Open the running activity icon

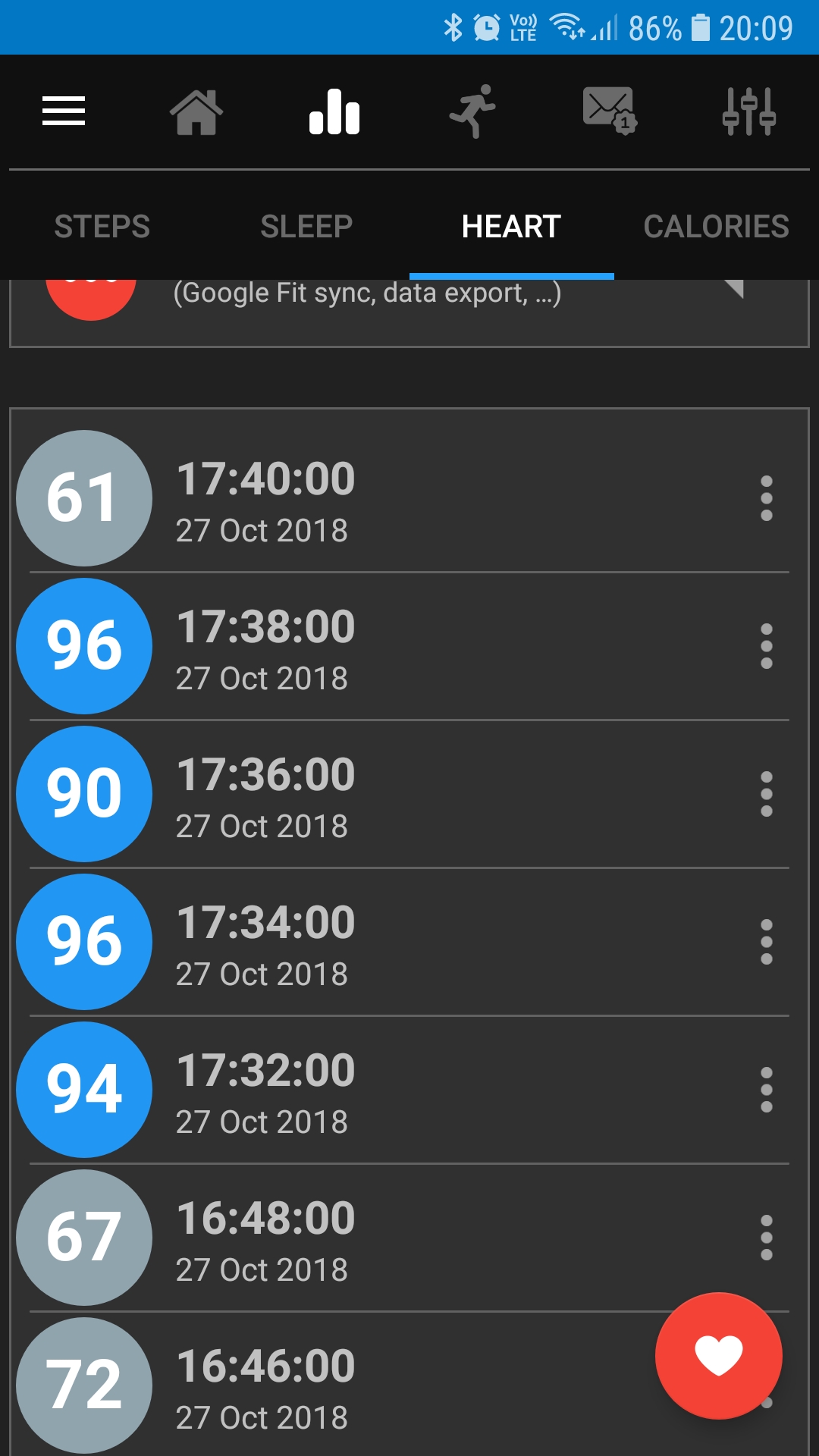472,111
